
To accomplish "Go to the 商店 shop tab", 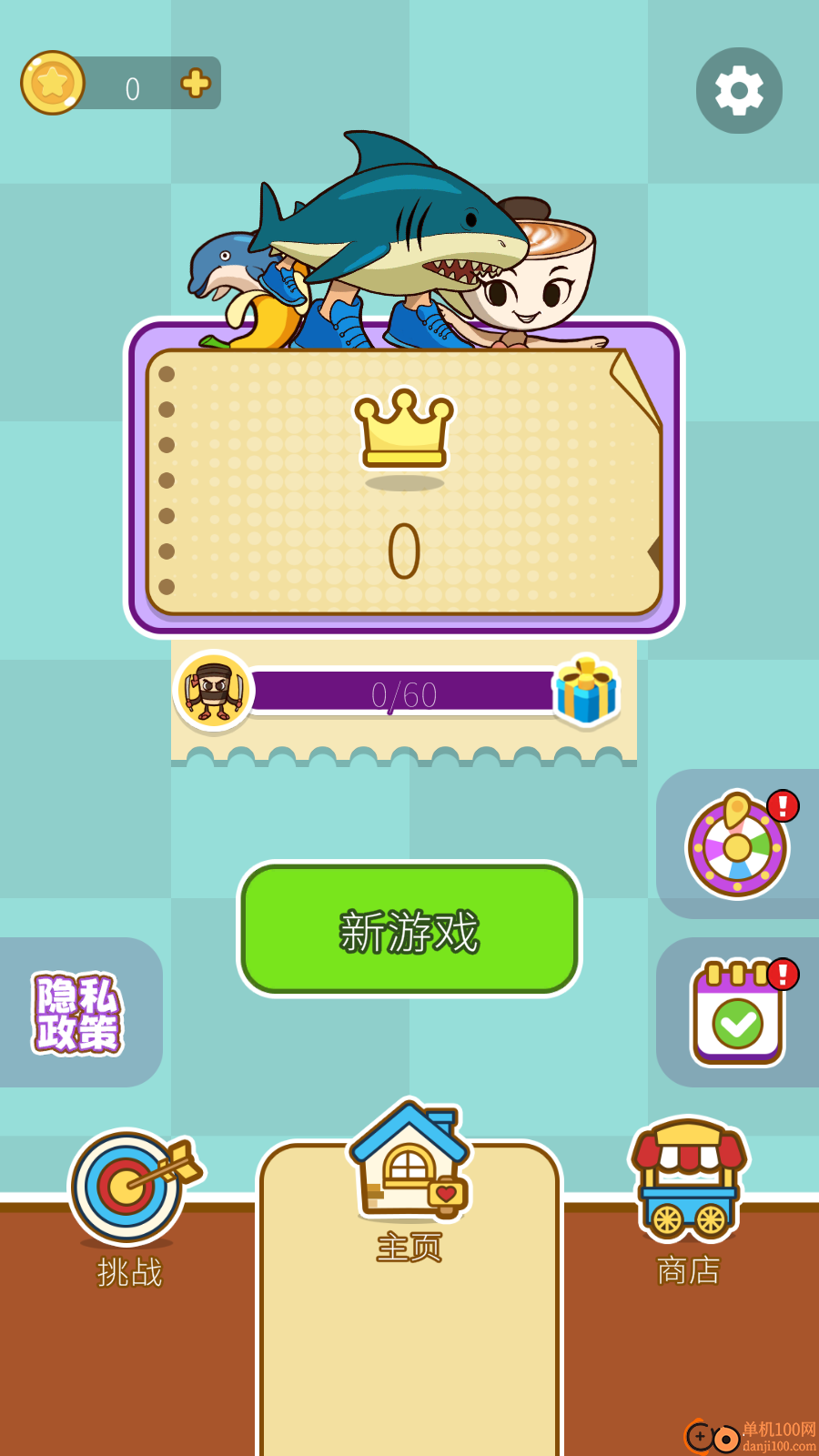I will pos(688,1201).
